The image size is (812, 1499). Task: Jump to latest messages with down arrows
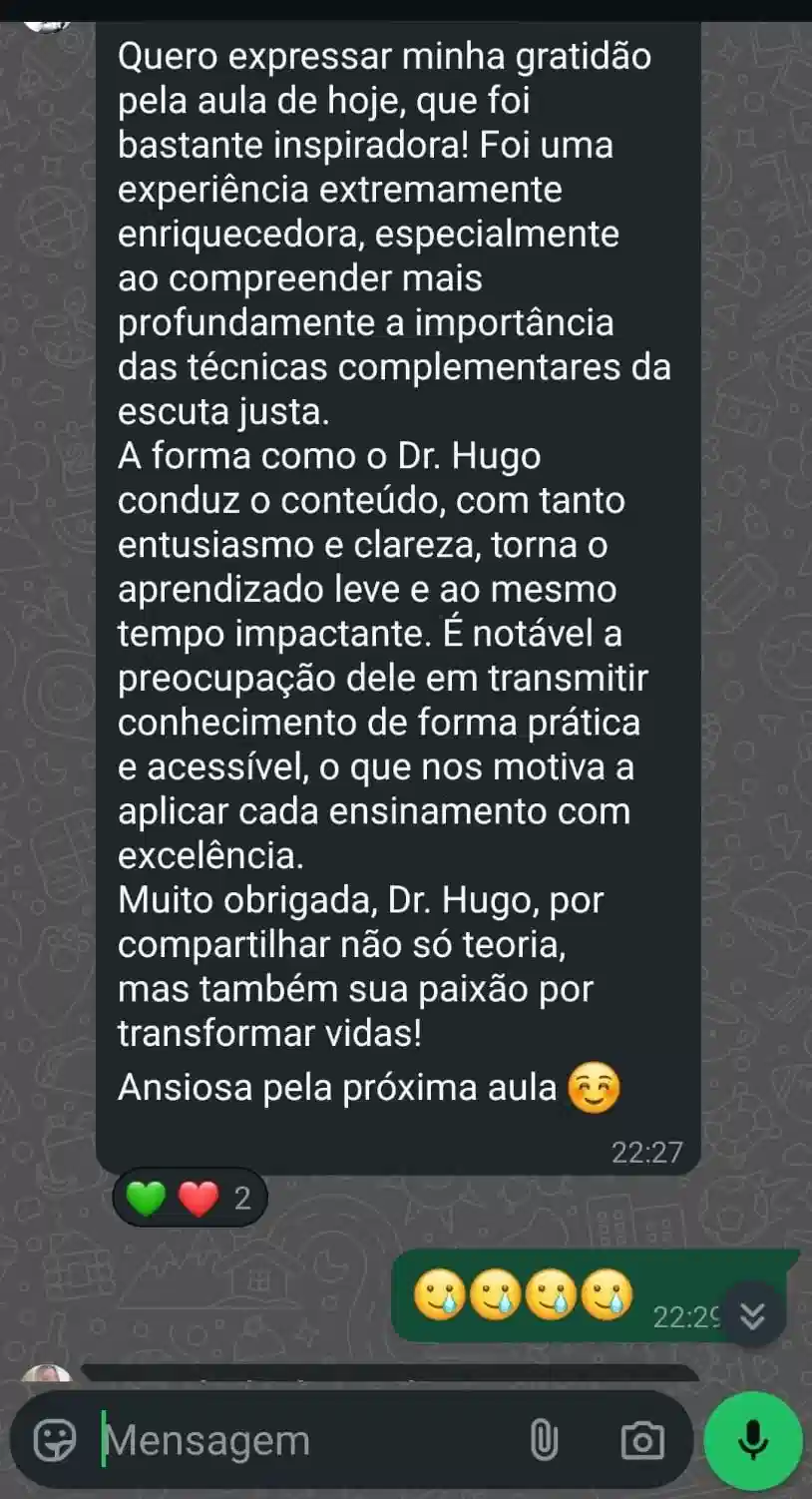click(752, 1316)
